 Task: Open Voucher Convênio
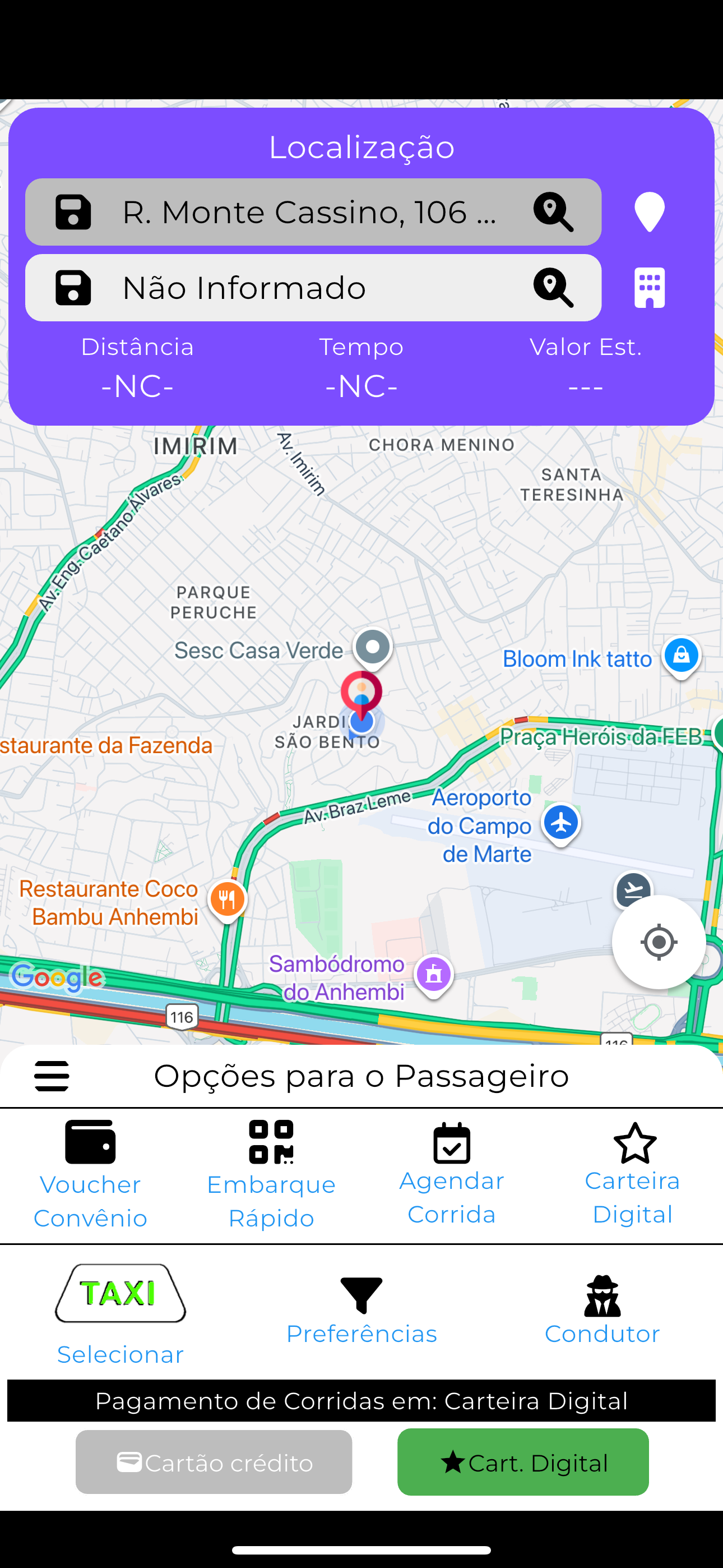pos(90,1175)
